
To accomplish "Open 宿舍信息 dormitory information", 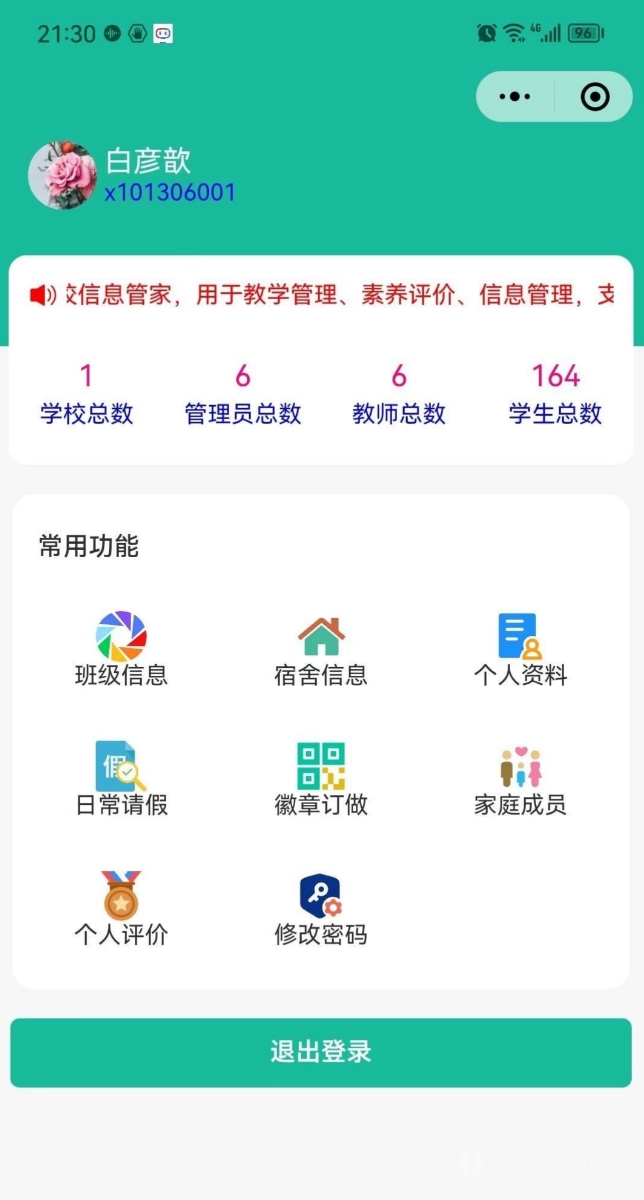I will [x=321, y=650].
